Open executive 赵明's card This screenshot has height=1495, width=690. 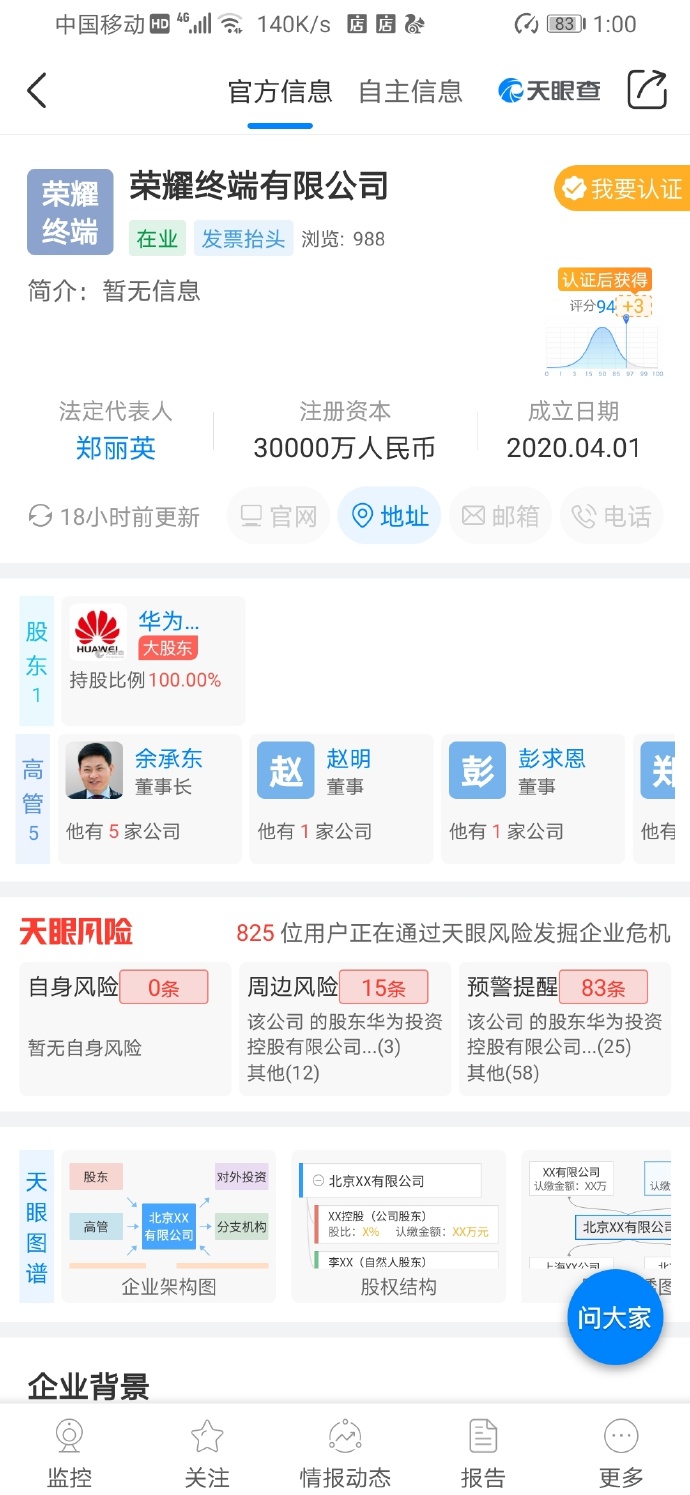342,798
